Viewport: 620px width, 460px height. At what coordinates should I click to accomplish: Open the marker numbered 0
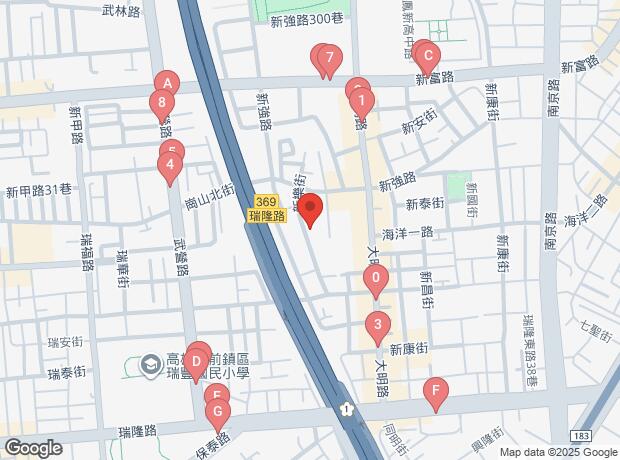tap(375, 278)
